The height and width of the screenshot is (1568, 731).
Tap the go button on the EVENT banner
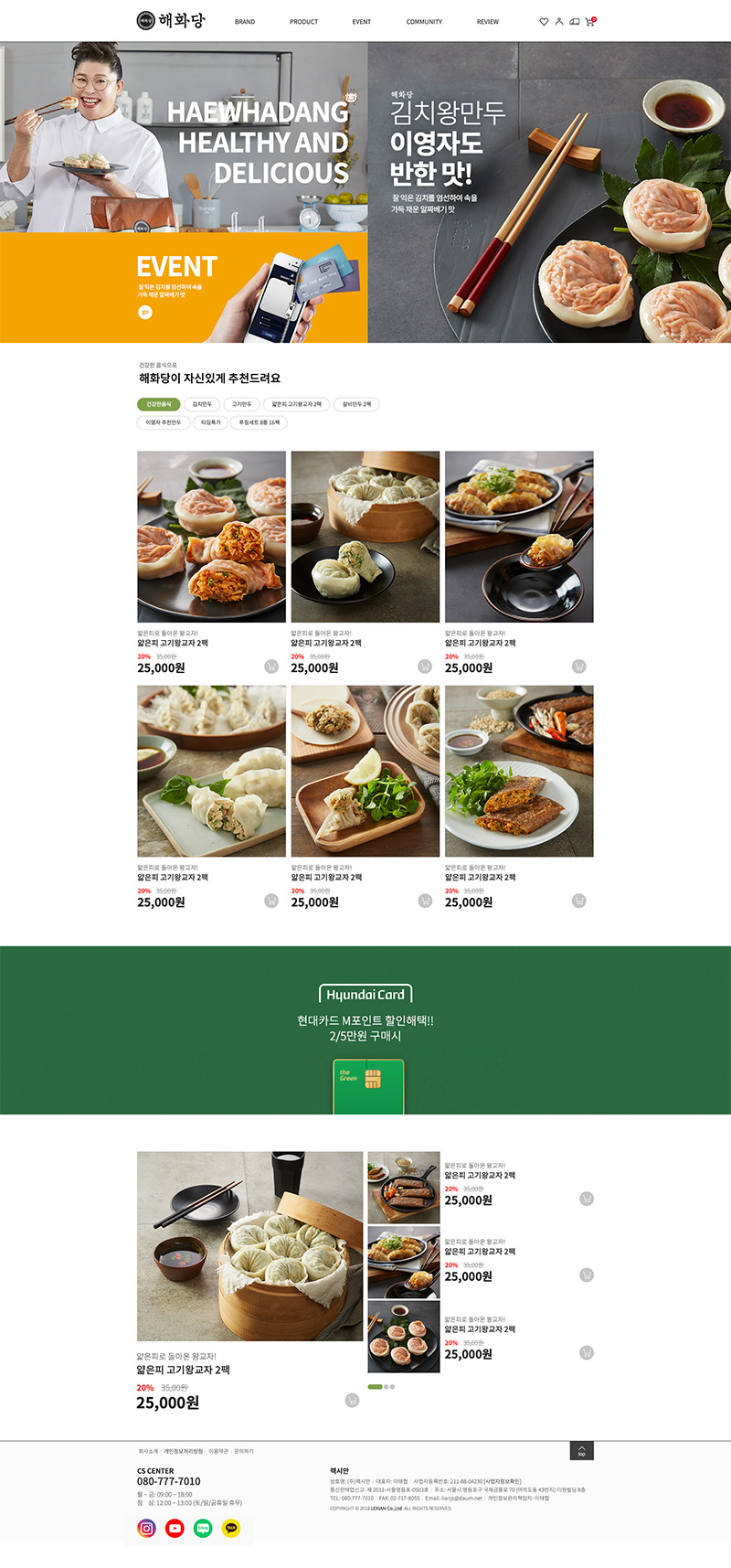144,313
